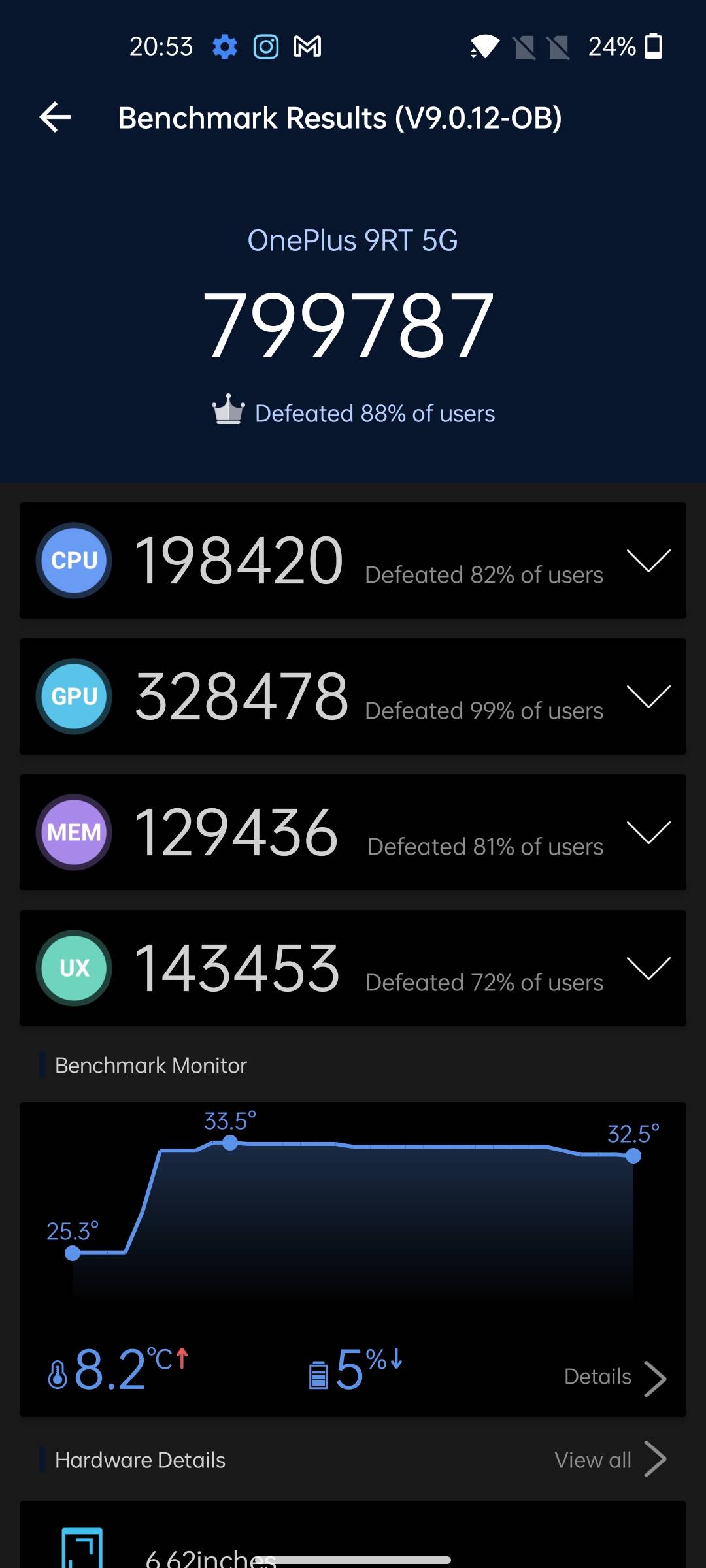
Task: Expand the MEM score section
Action: [648, 832]
